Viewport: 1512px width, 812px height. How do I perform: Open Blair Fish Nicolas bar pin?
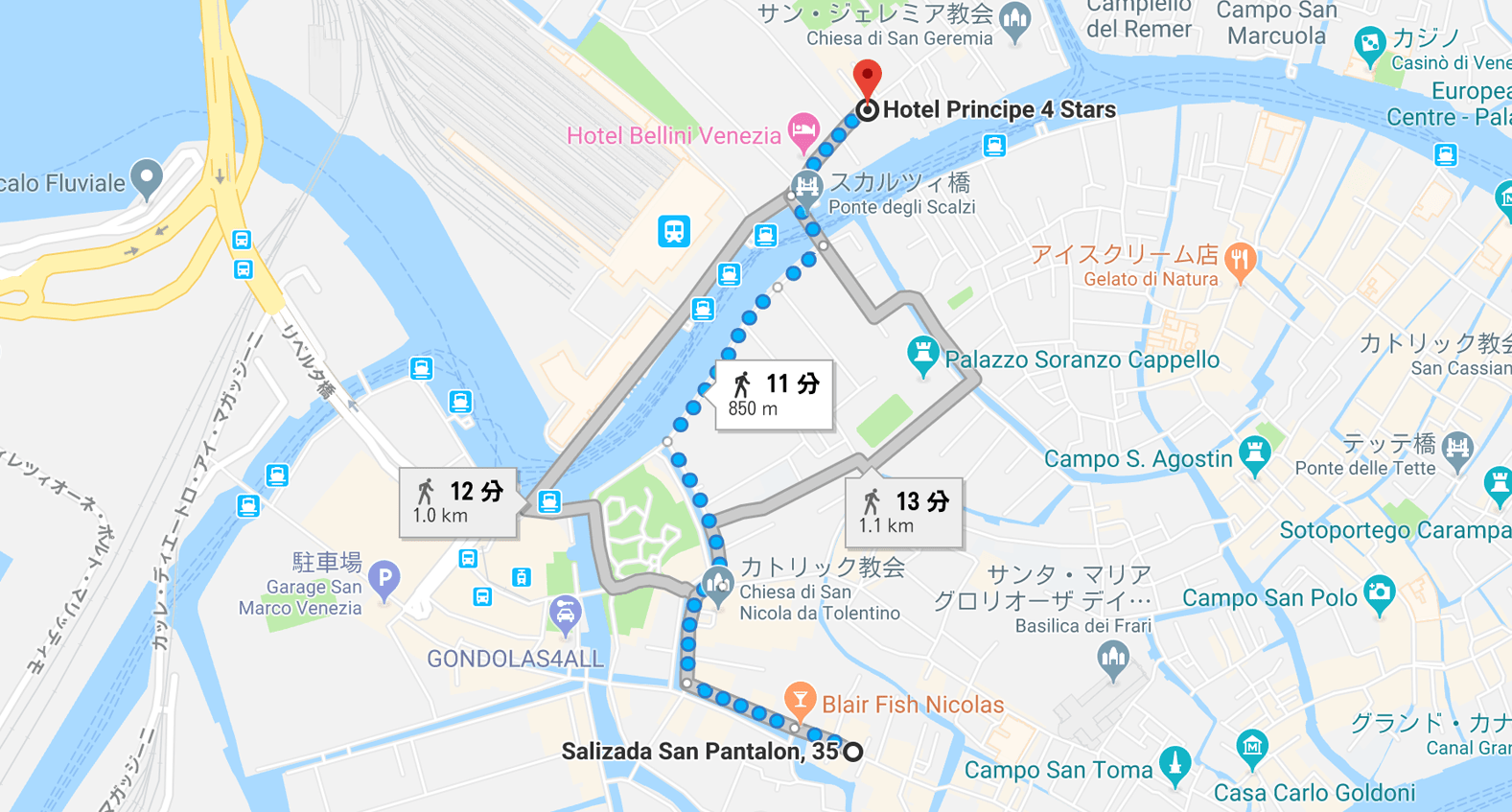(x=800, y=698)
